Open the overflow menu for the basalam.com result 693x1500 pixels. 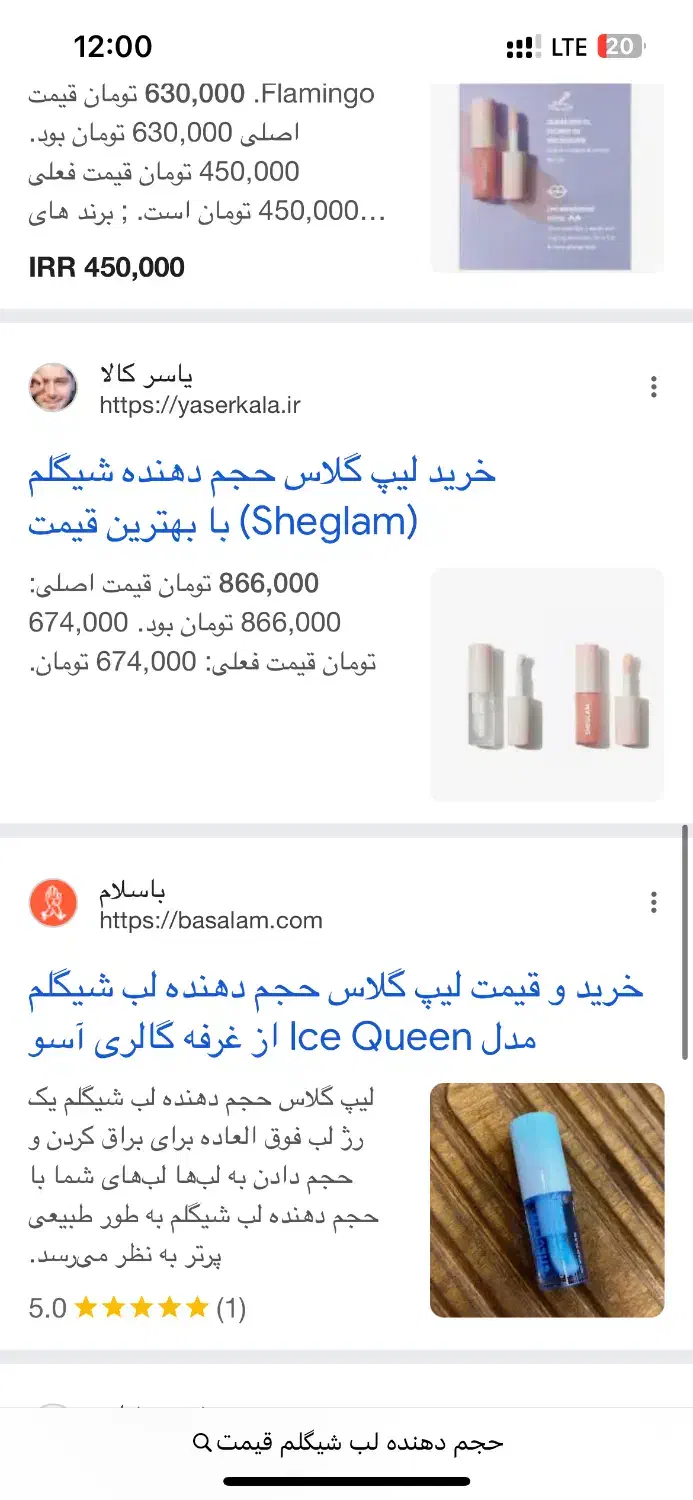[x=653, y=903]
